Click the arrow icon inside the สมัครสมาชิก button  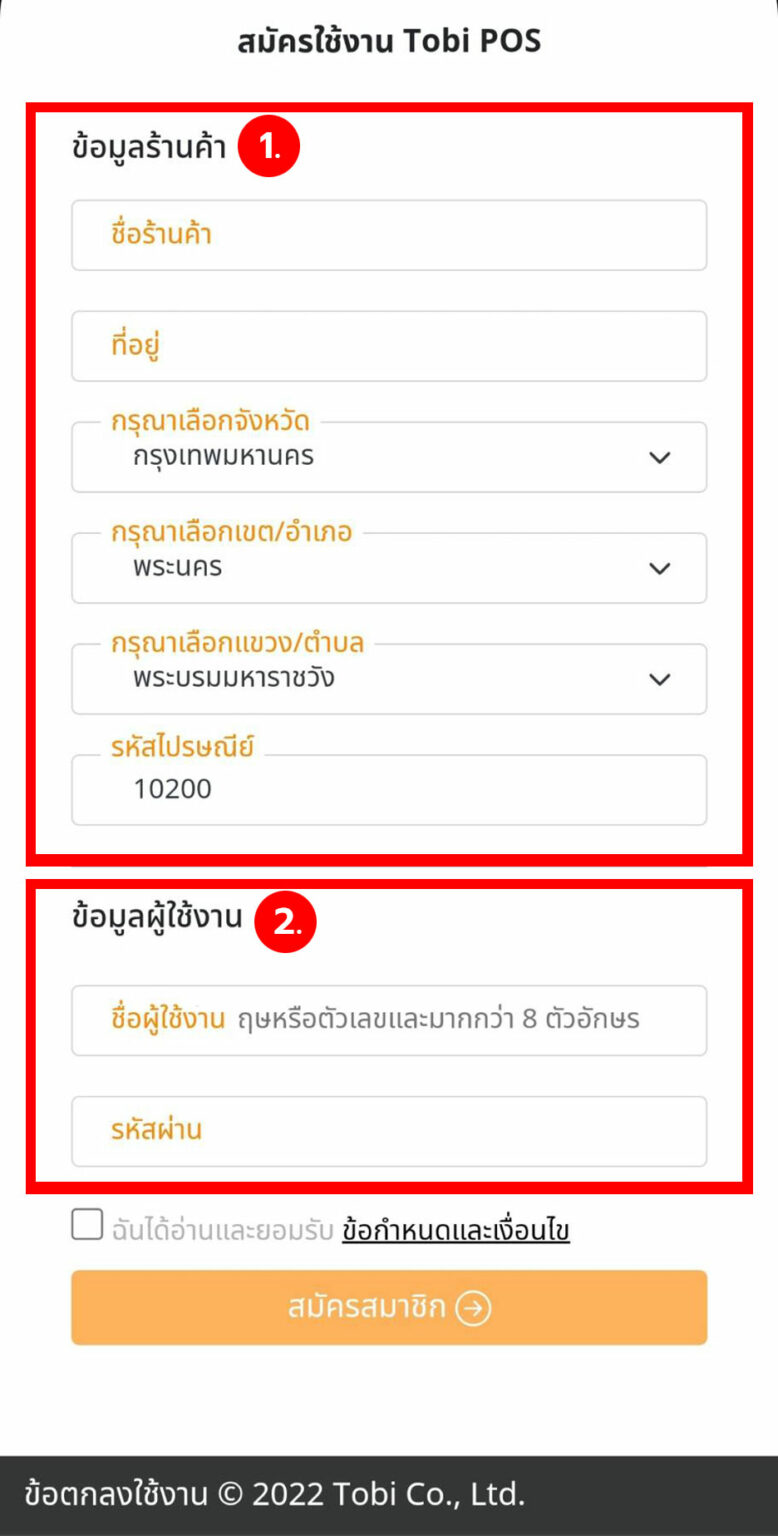point(471,1308)
